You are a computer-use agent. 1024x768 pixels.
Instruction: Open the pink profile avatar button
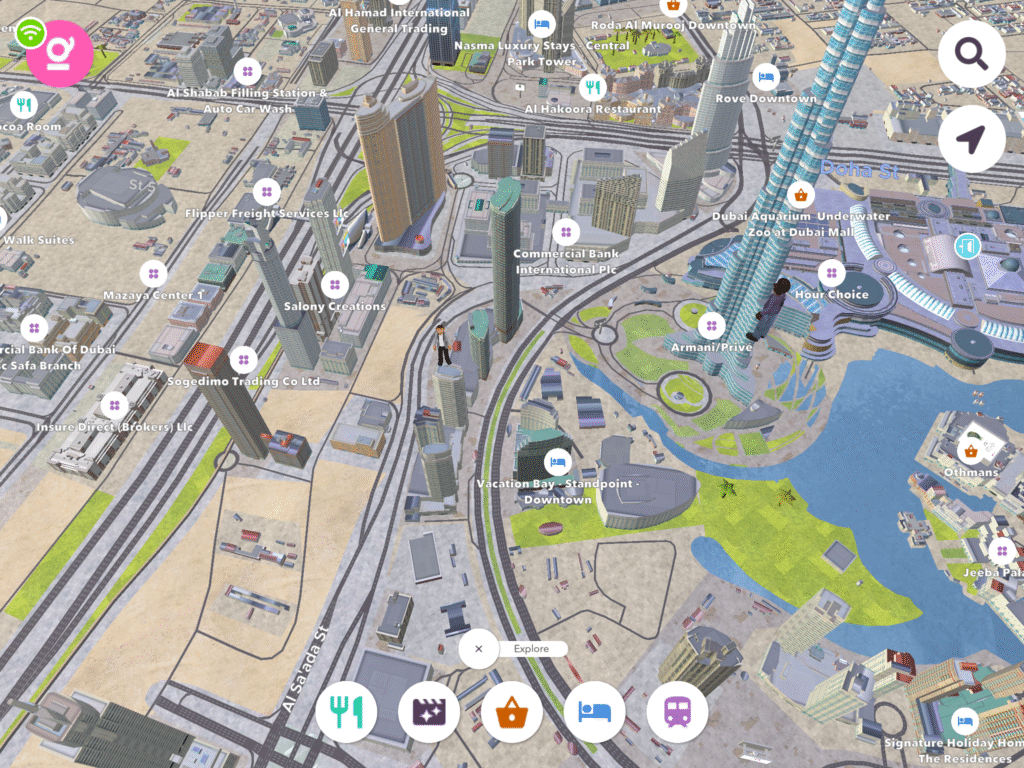60,53
